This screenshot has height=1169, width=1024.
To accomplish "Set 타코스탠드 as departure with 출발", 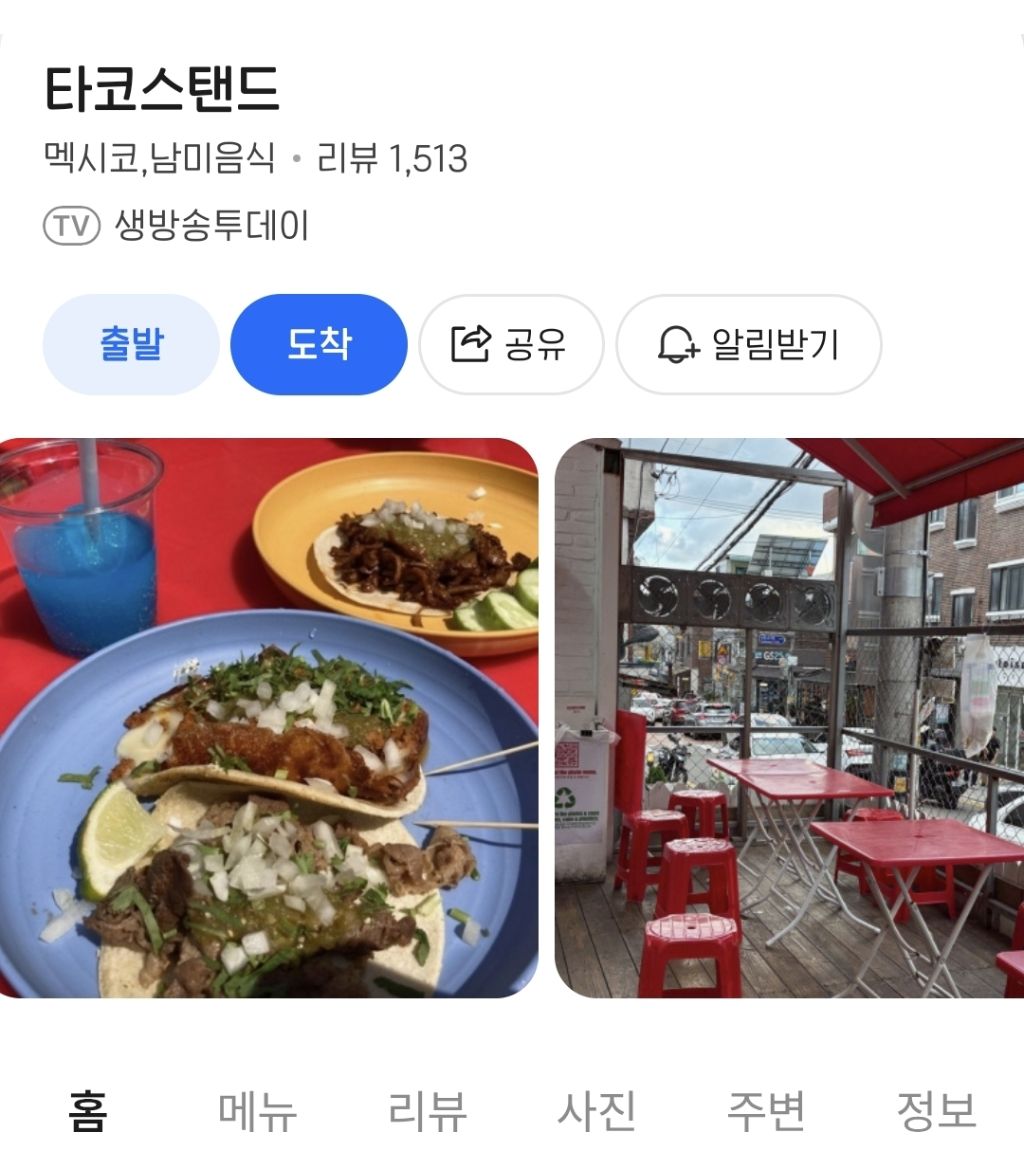I will (131, 344).
